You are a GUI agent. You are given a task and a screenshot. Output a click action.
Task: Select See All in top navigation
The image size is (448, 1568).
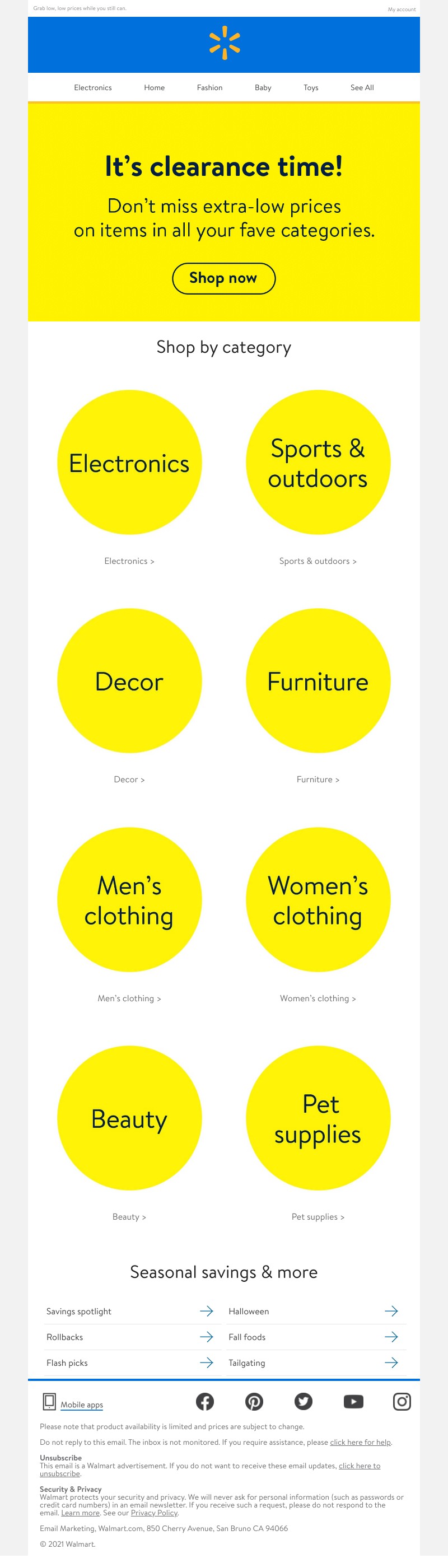click(362, 88)
